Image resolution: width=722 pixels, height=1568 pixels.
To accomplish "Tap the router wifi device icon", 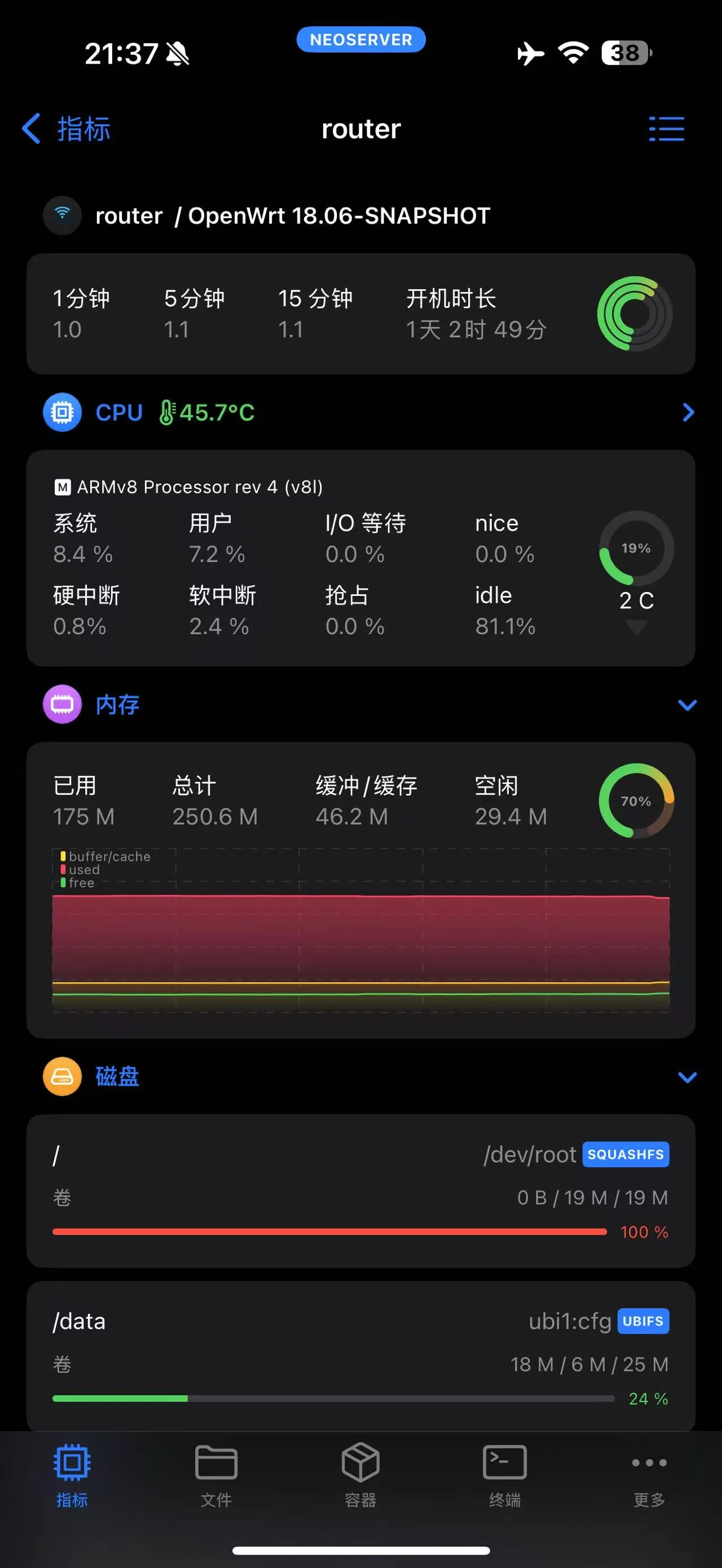I will pos(61,215).
